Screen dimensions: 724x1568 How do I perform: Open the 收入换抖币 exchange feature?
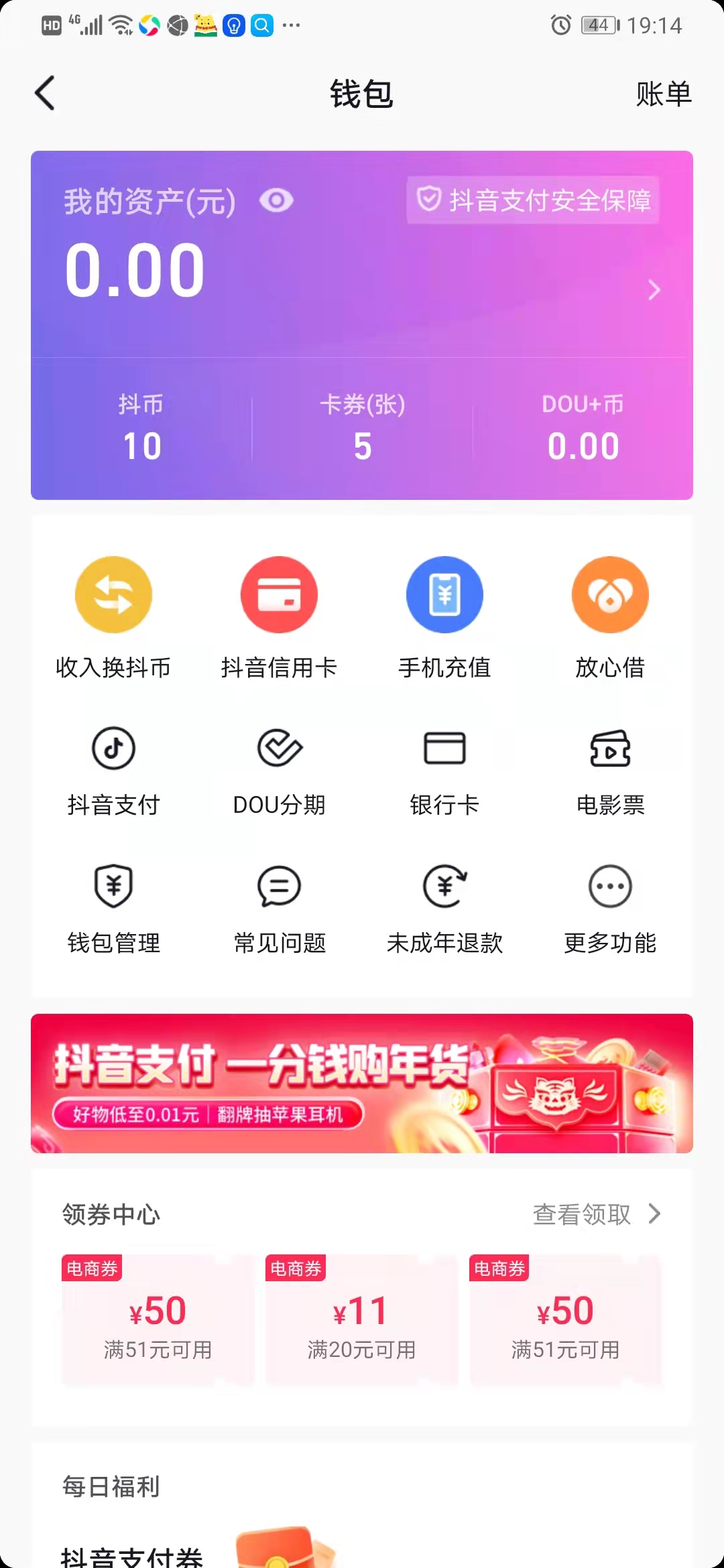click(x=113, y=616)
